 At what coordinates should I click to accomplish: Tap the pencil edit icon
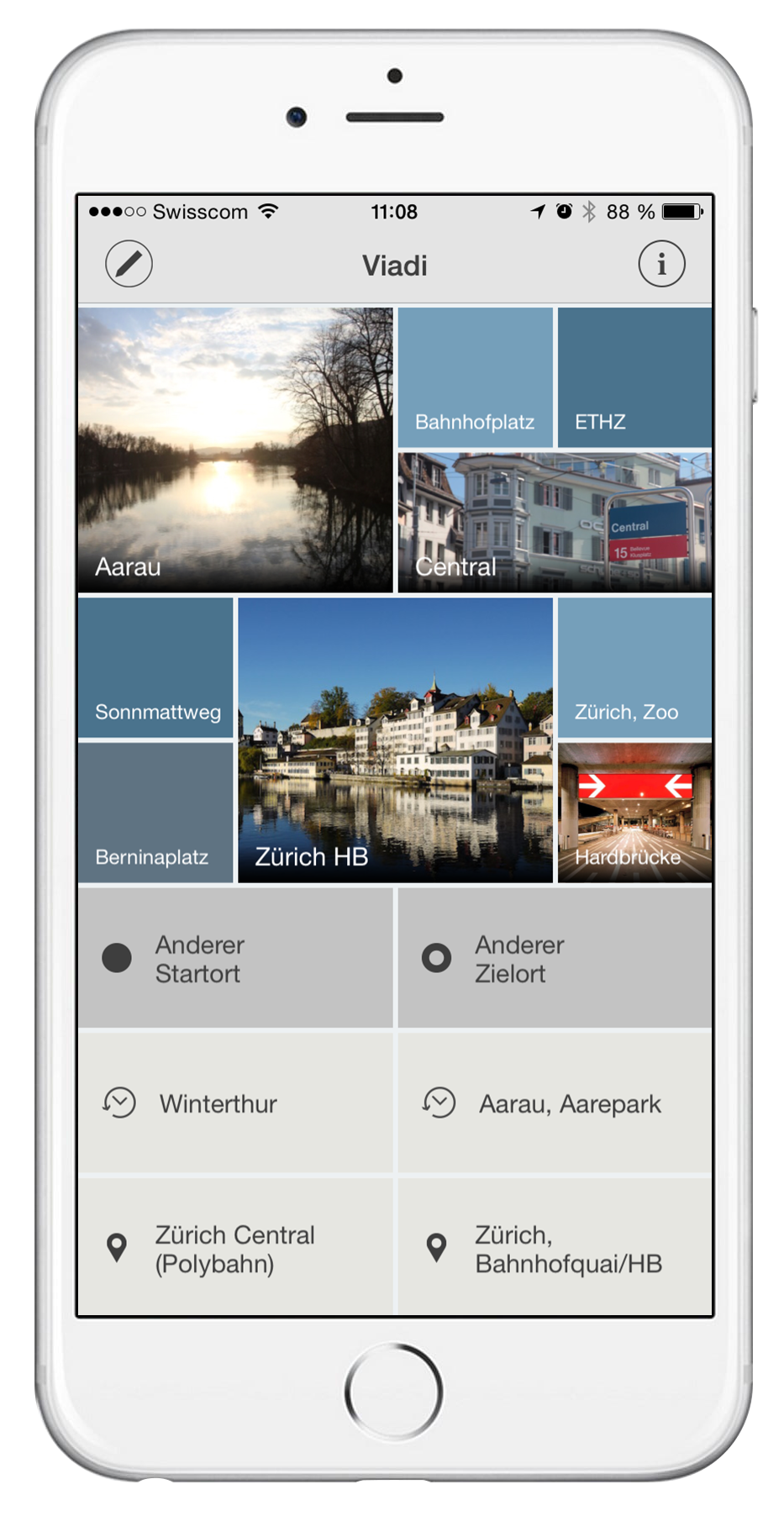tap(129, 264)
